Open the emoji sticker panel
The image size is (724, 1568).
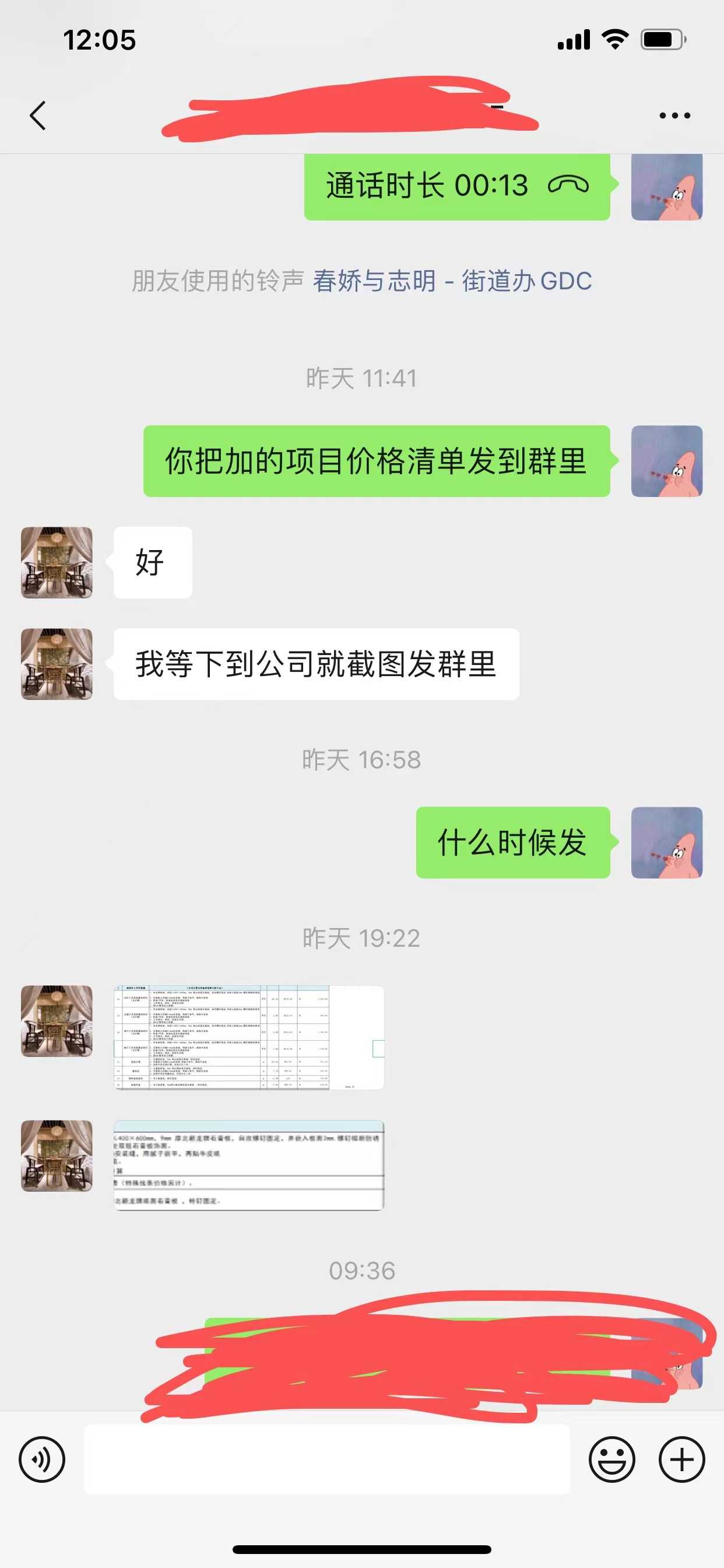tap(611, 1459)
